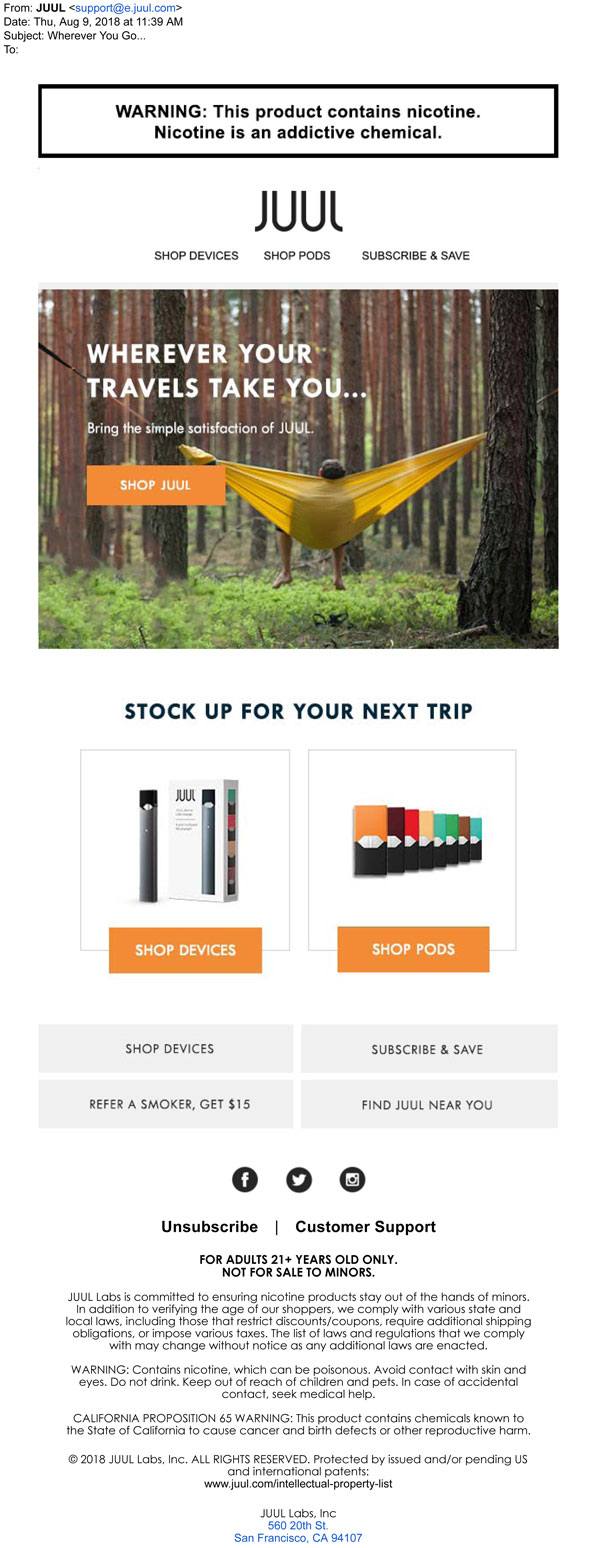Open Shop Pods in the header menu

click(x=297, y=255)
